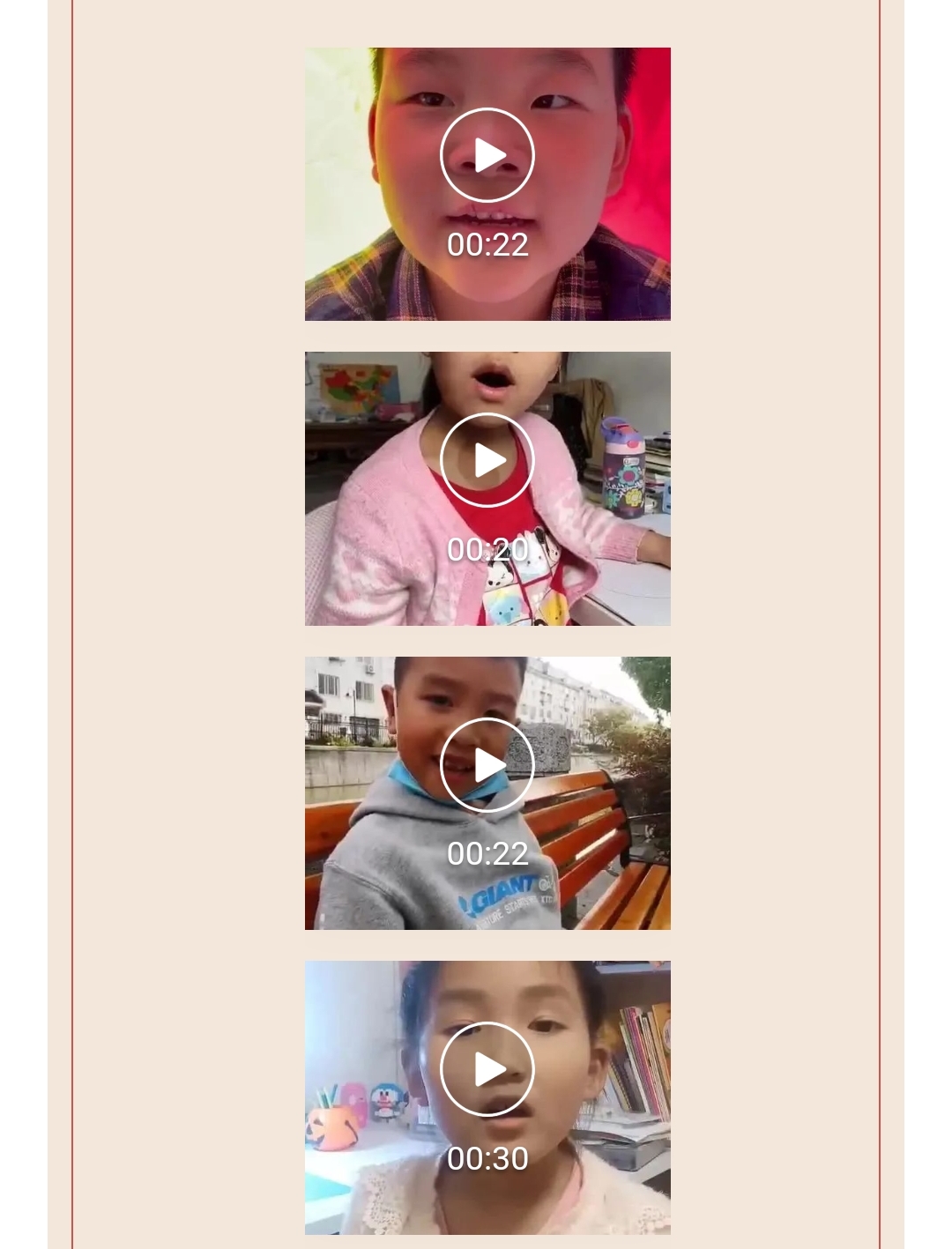Start the 00:22 video on the bench
952x1249 pixels.
[x=487, y=765]
